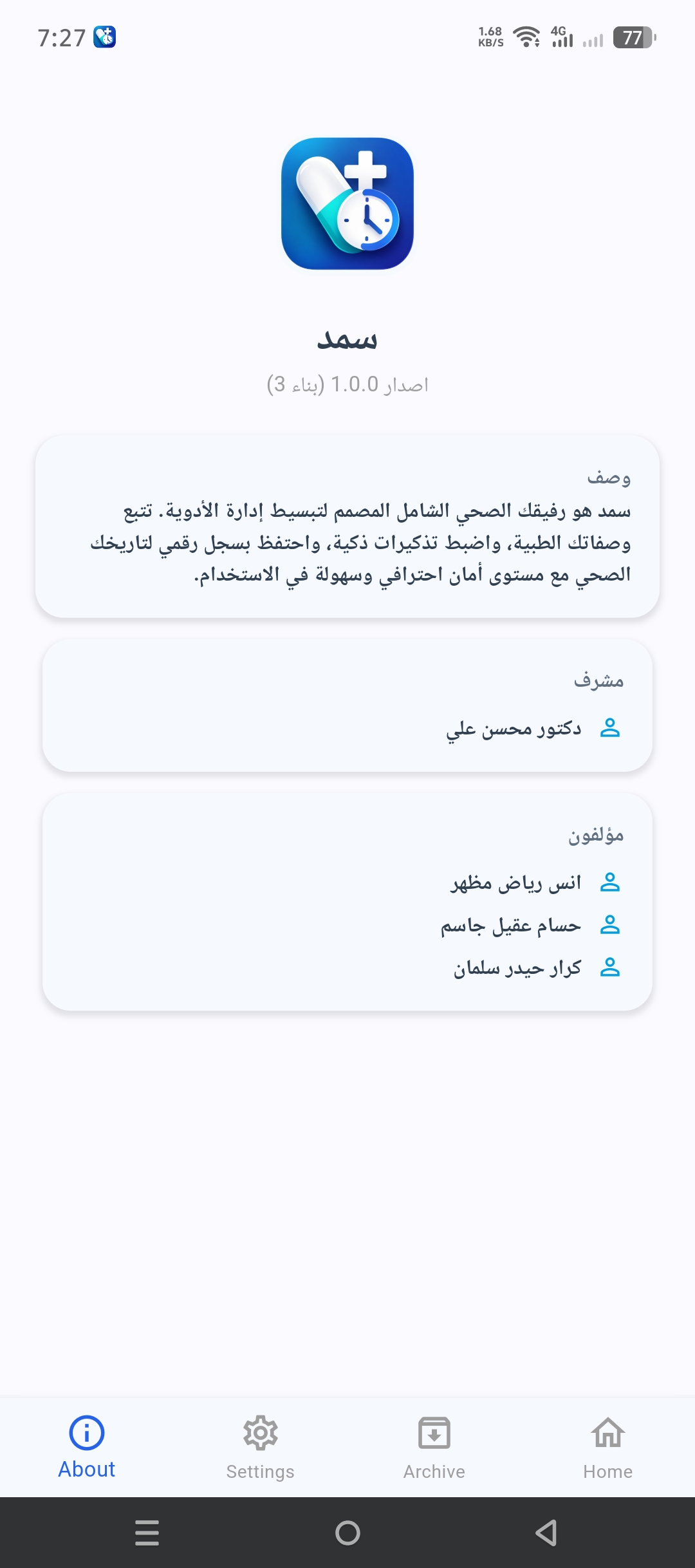Go to the Home tab
This screenshot has height=1568, width=695.
pos(607,1447)
